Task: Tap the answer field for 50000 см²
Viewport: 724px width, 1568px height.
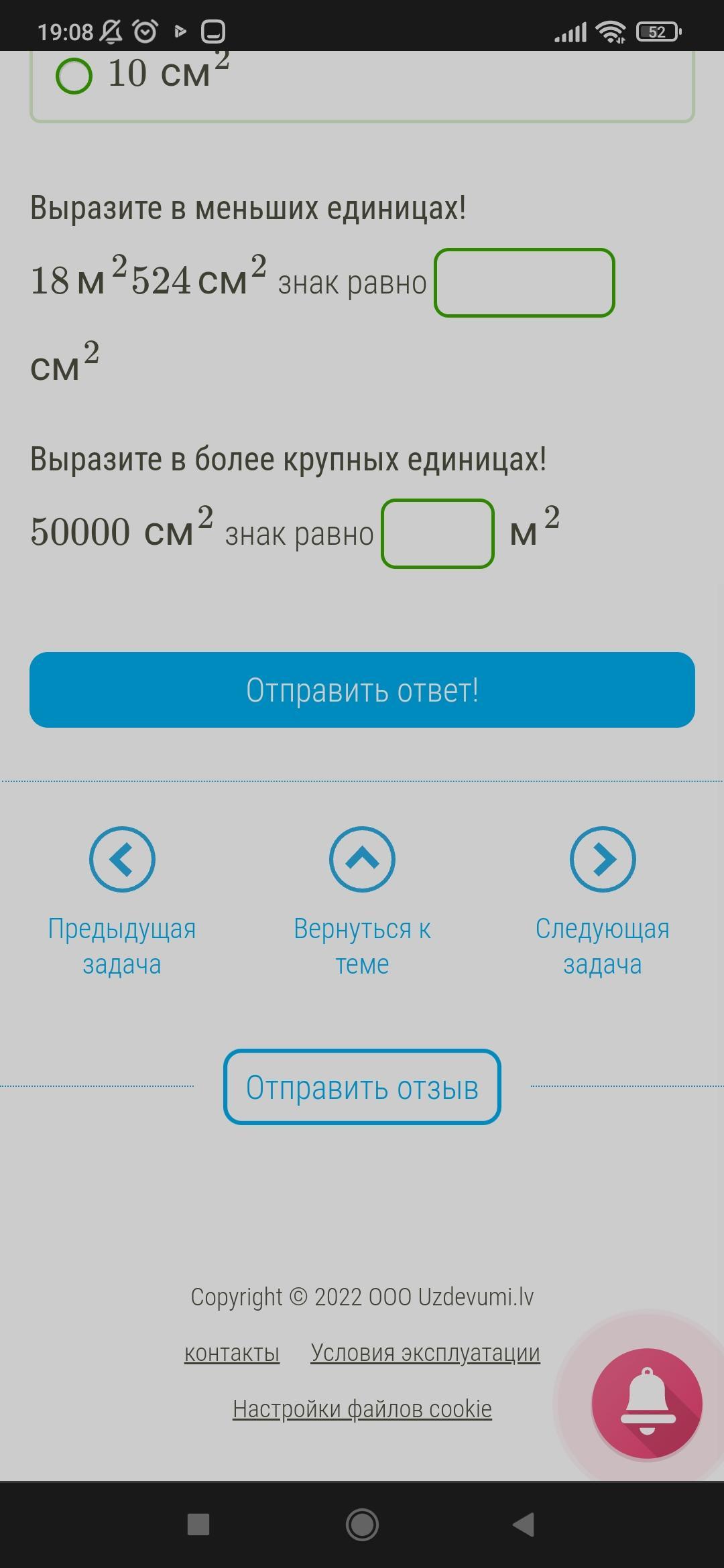Action: coord(438,533)
